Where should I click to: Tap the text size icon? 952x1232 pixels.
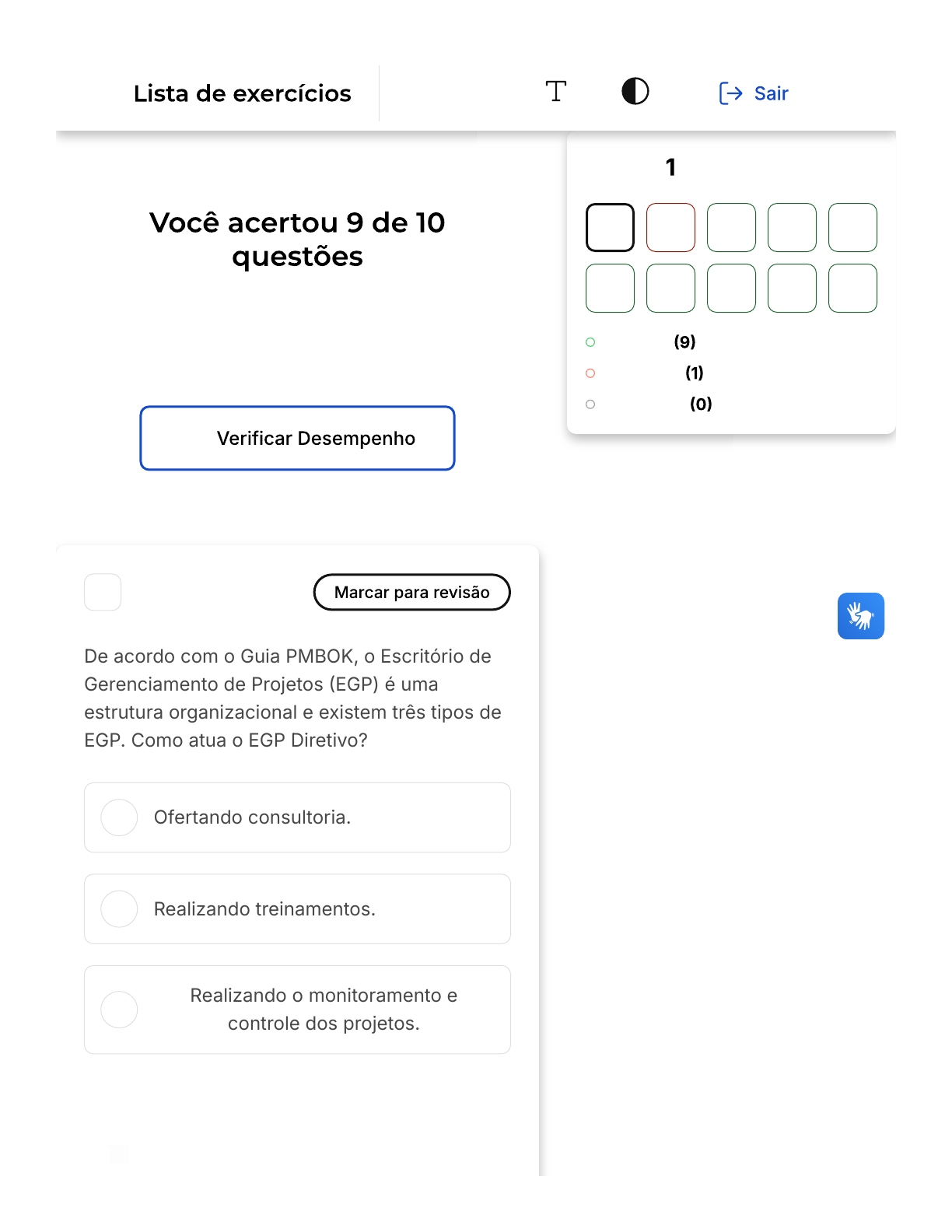[x=556, y=92]
